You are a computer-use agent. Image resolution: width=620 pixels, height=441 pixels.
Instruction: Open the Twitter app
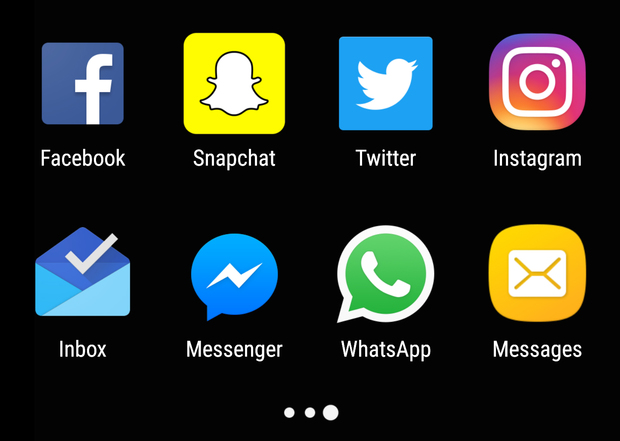385,84
